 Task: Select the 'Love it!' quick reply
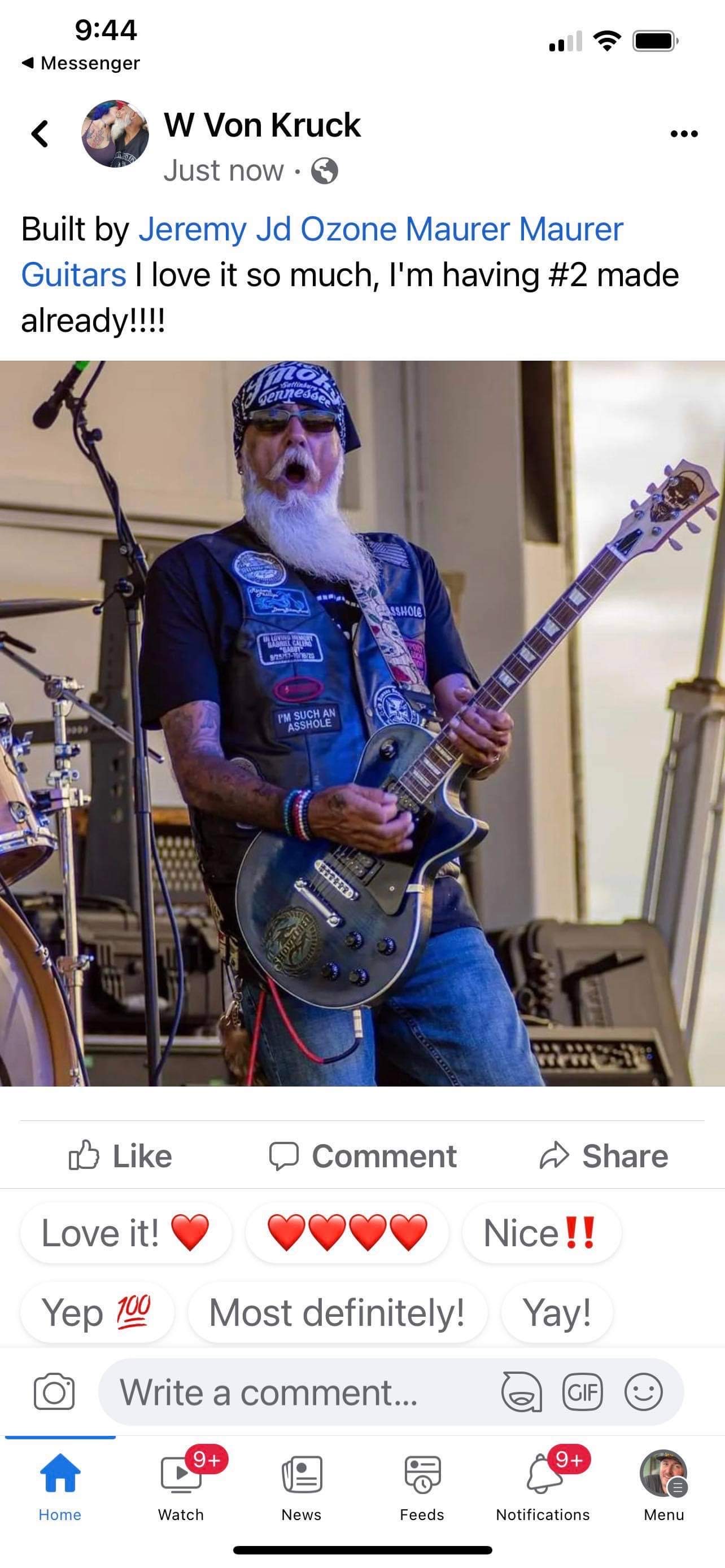(x=125, y=1234)
